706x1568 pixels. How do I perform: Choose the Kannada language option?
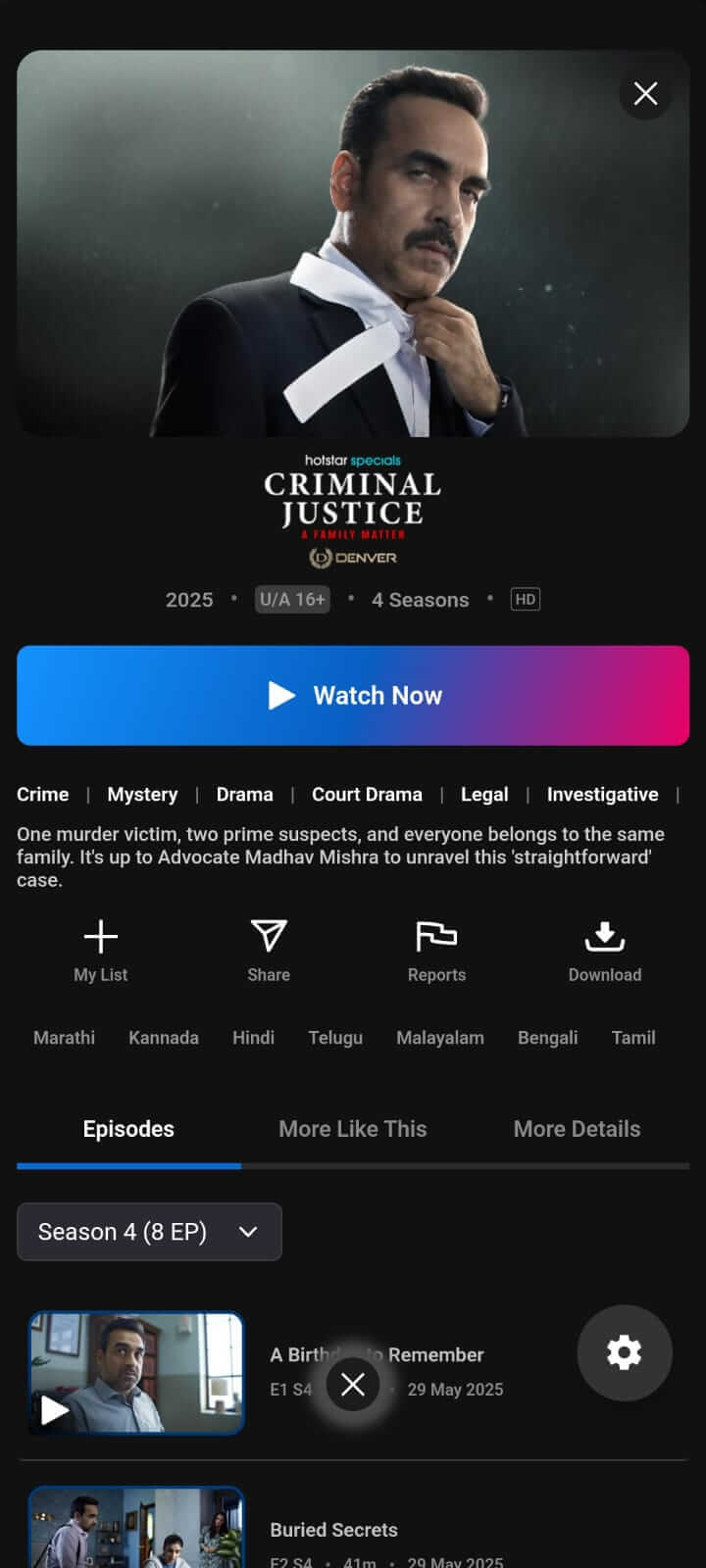[x=164, y=1038]
